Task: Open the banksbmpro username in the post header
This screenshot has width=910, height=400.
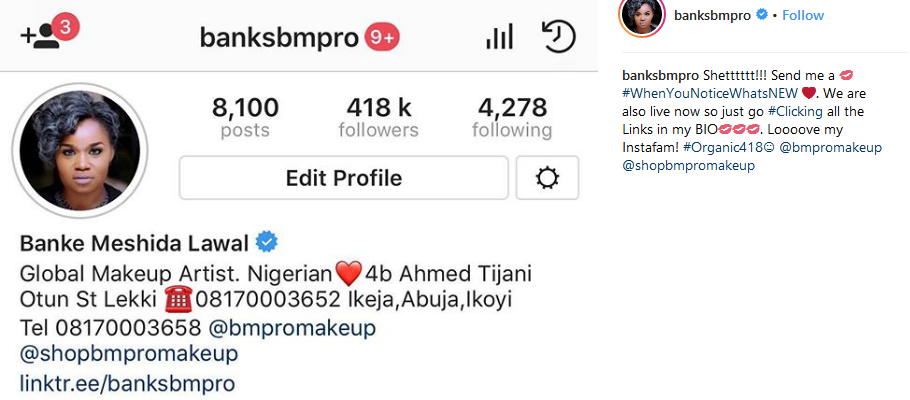Action: click(713, 15)
